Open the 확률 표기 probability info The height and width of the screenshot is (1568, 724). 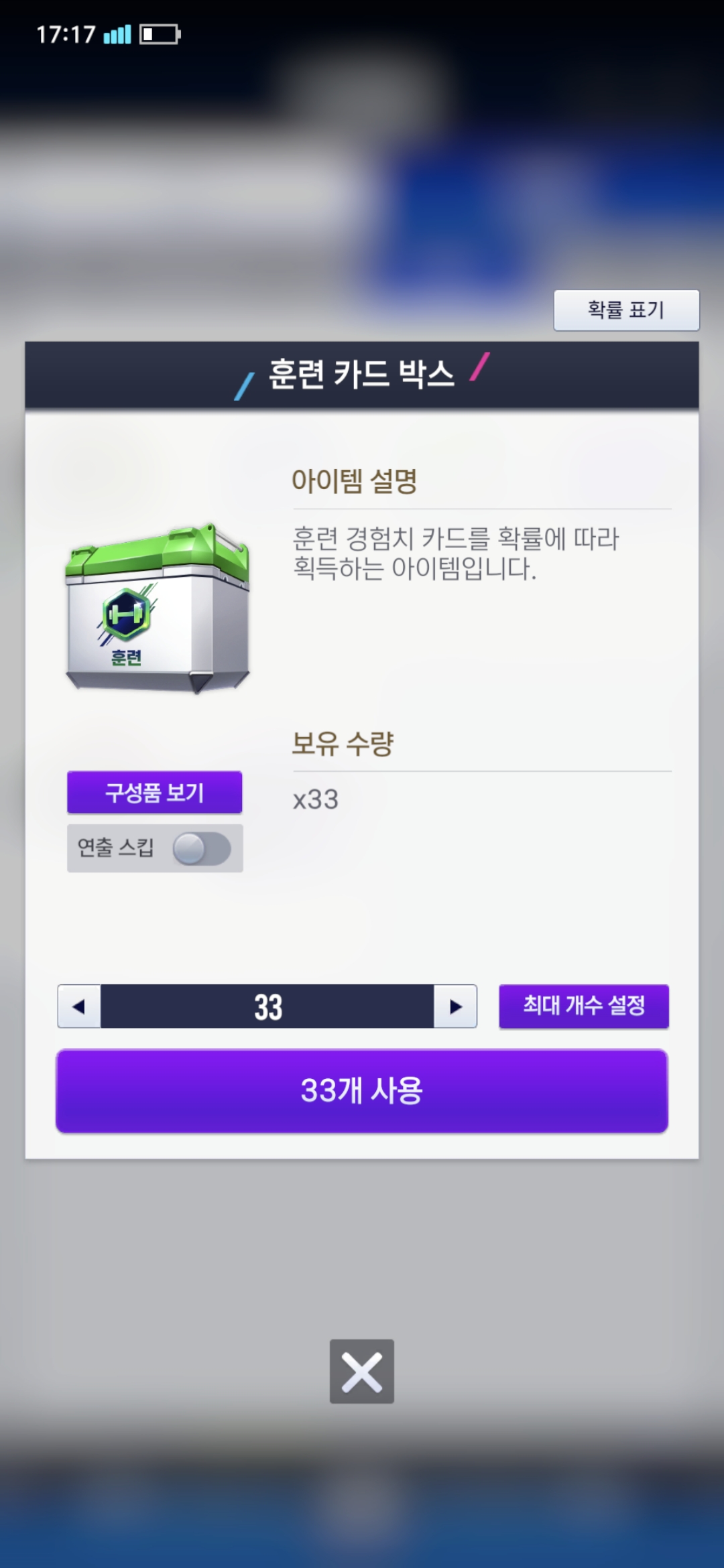(626, 310)
